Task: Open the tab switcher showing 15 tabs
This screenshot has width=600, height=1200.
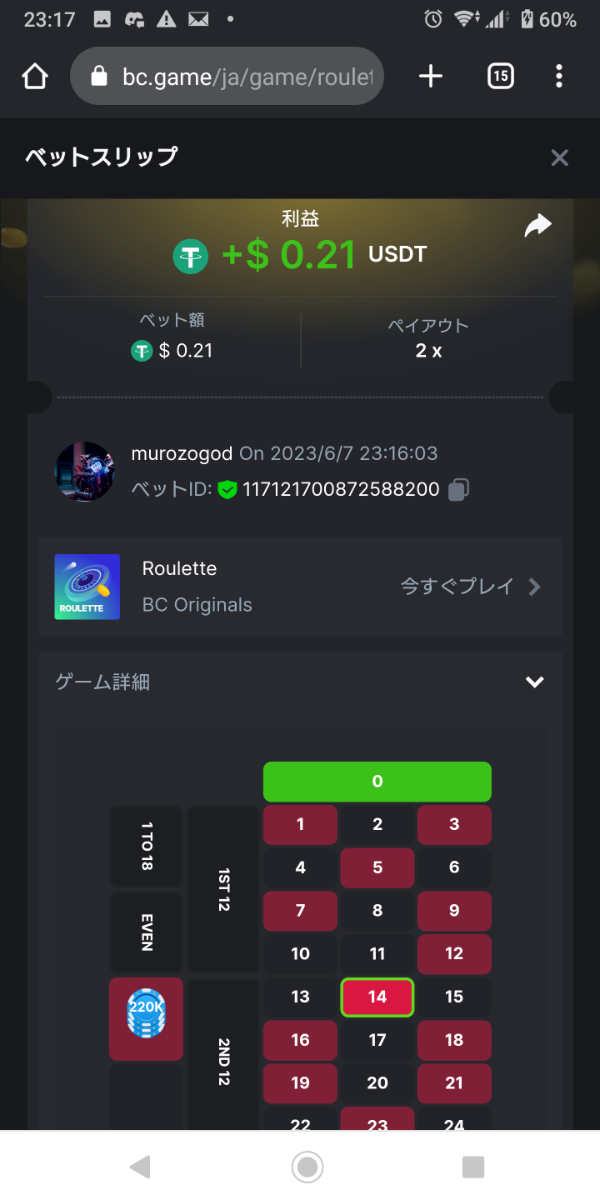Action: tap(500, 77)
